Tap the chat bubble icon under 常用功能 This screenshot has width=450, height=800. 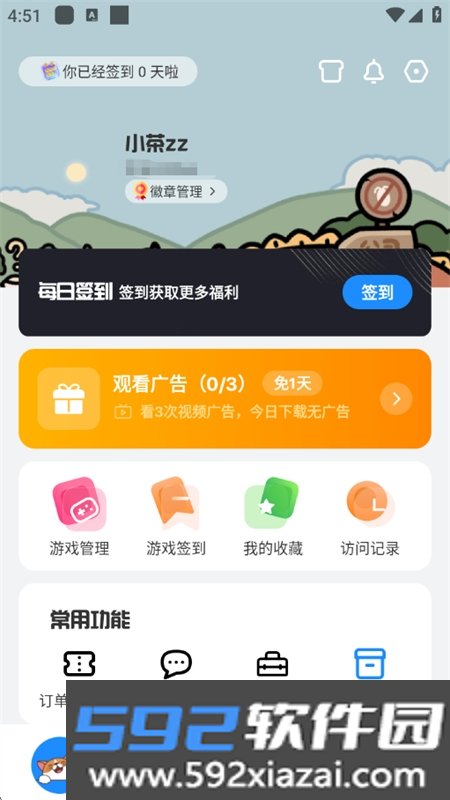point(176,664)
